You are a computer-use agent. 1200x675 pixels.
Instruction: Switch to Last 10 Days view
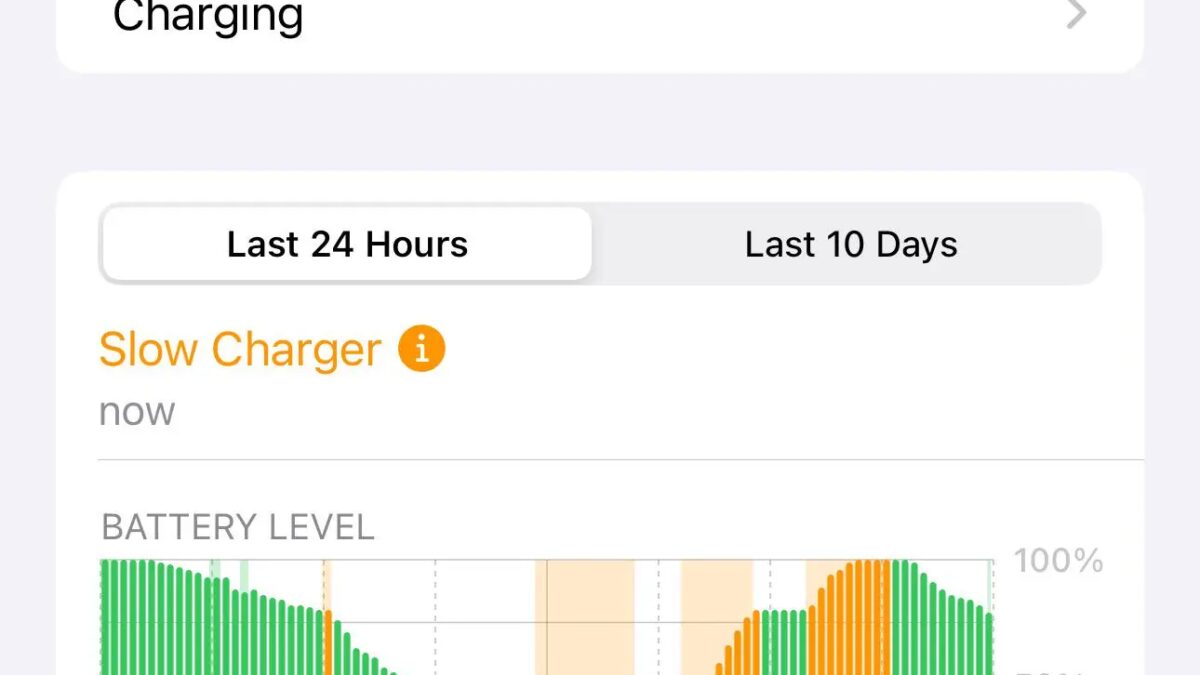[850, 245]
